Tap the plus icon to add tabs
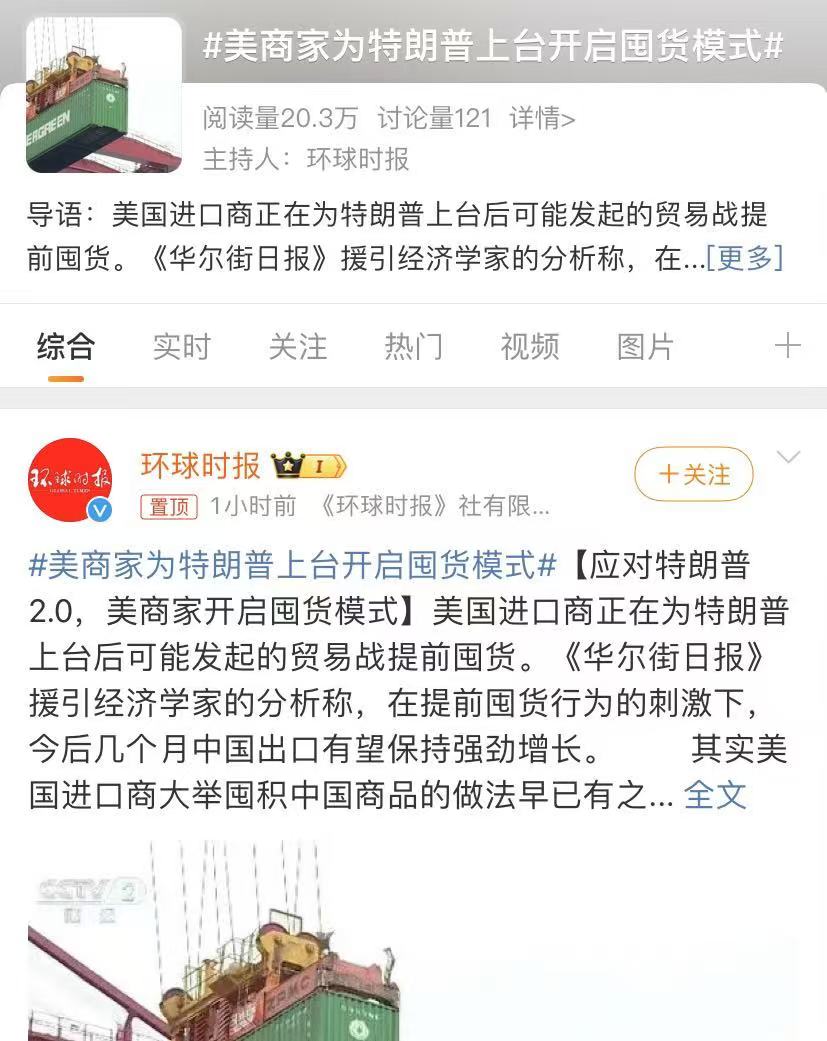The image size is (827, 1041). point(787,346)
